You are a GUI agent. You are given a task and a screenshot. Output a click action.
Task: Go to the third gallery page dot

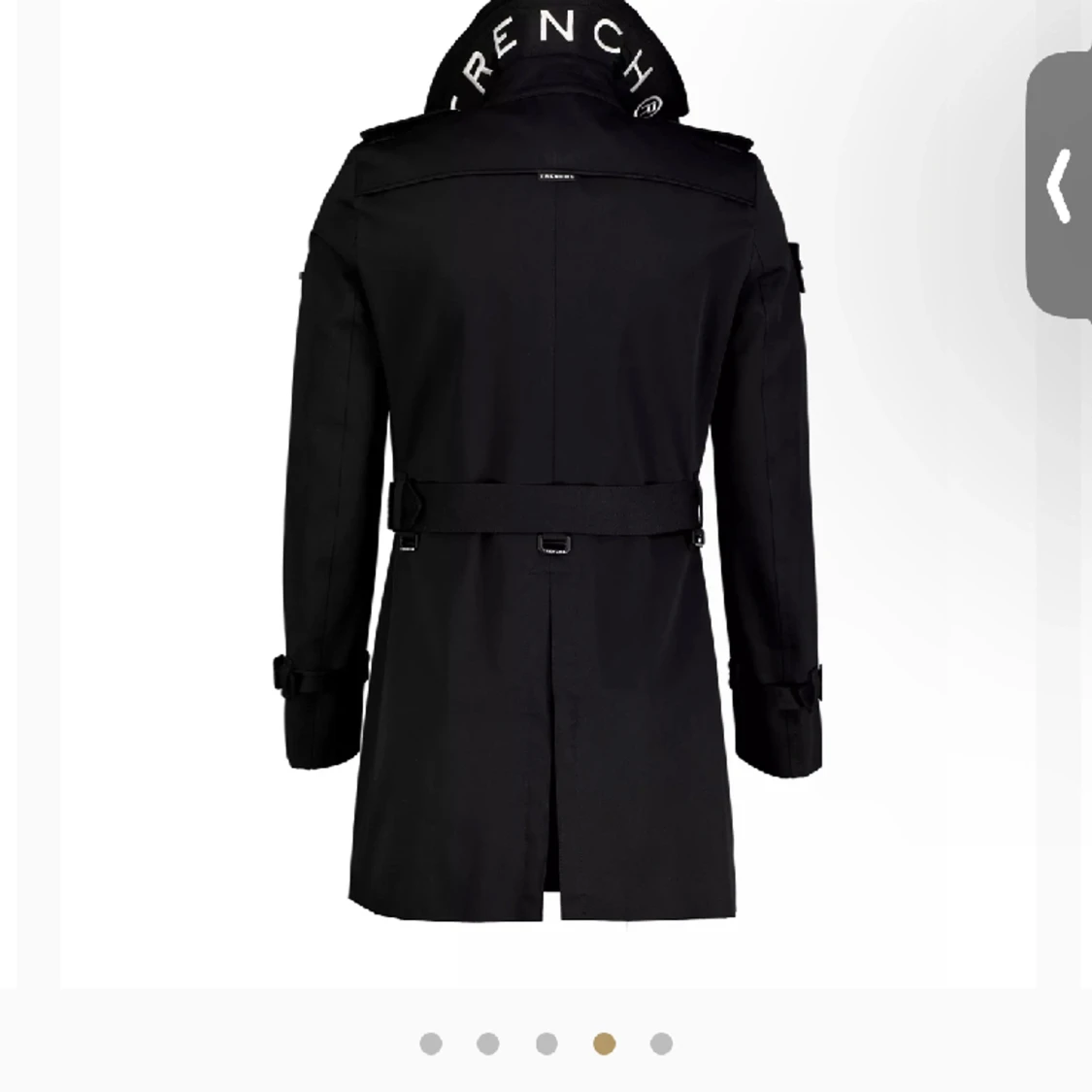tap(546, 1043)
